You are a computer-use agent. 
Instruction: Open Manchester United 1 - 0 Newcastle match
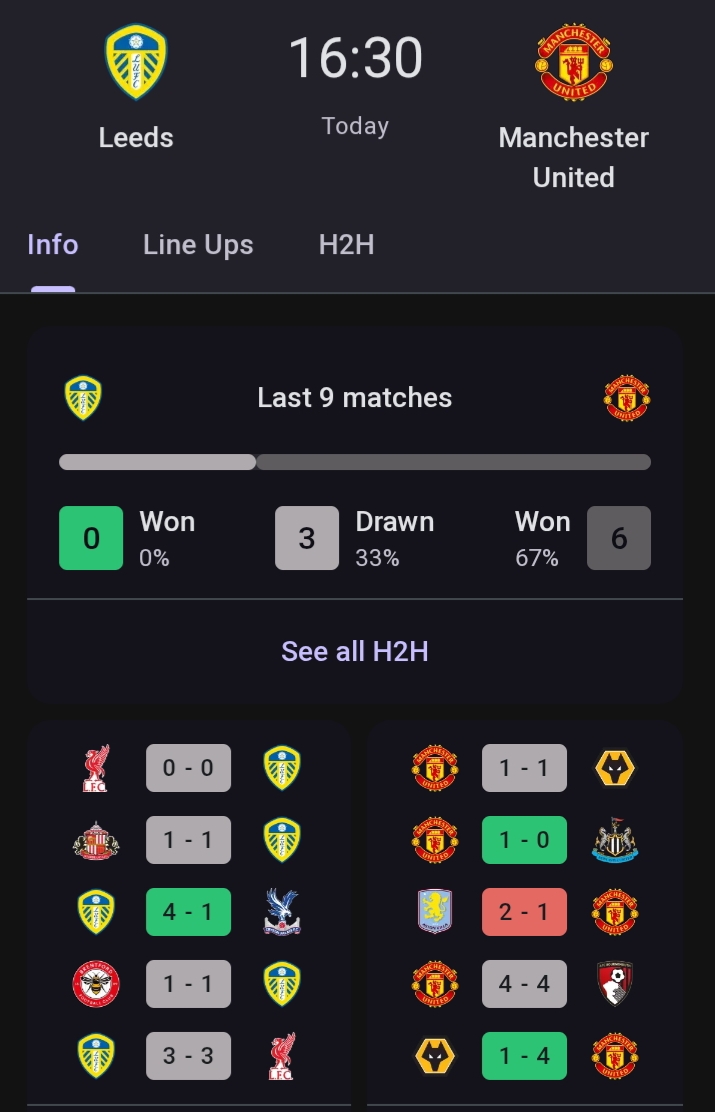pos(524,840)
